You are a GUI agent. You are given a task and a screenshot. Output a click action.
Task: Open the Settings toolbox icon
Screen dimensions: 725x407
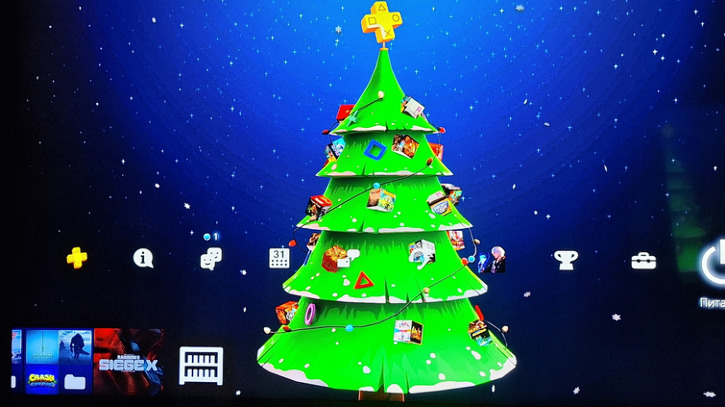tap(643, 260)
